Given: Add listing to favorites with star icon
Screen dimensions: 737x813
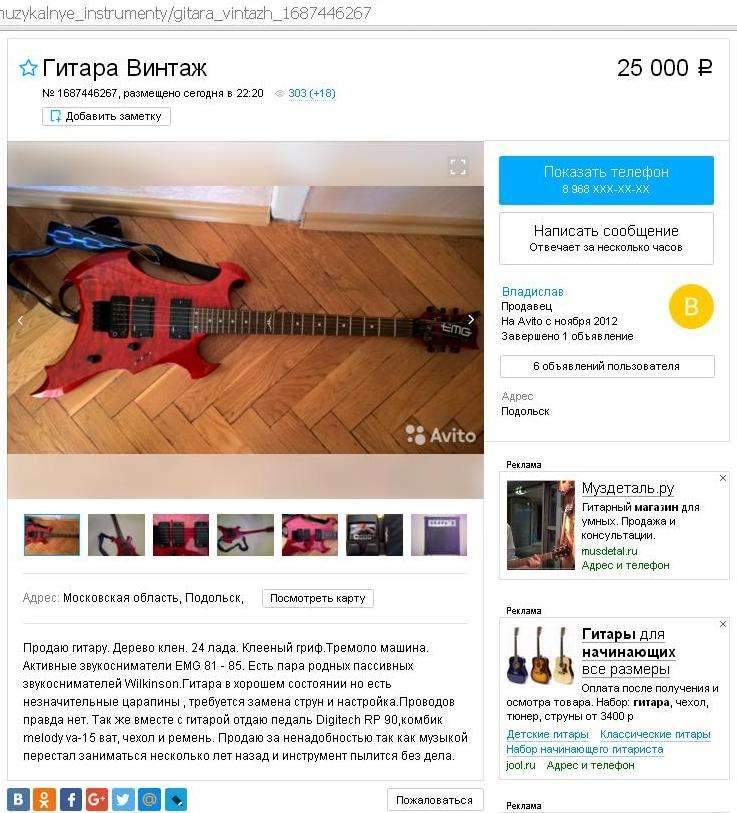Looking at the screenshot, I should click(28, 68).
